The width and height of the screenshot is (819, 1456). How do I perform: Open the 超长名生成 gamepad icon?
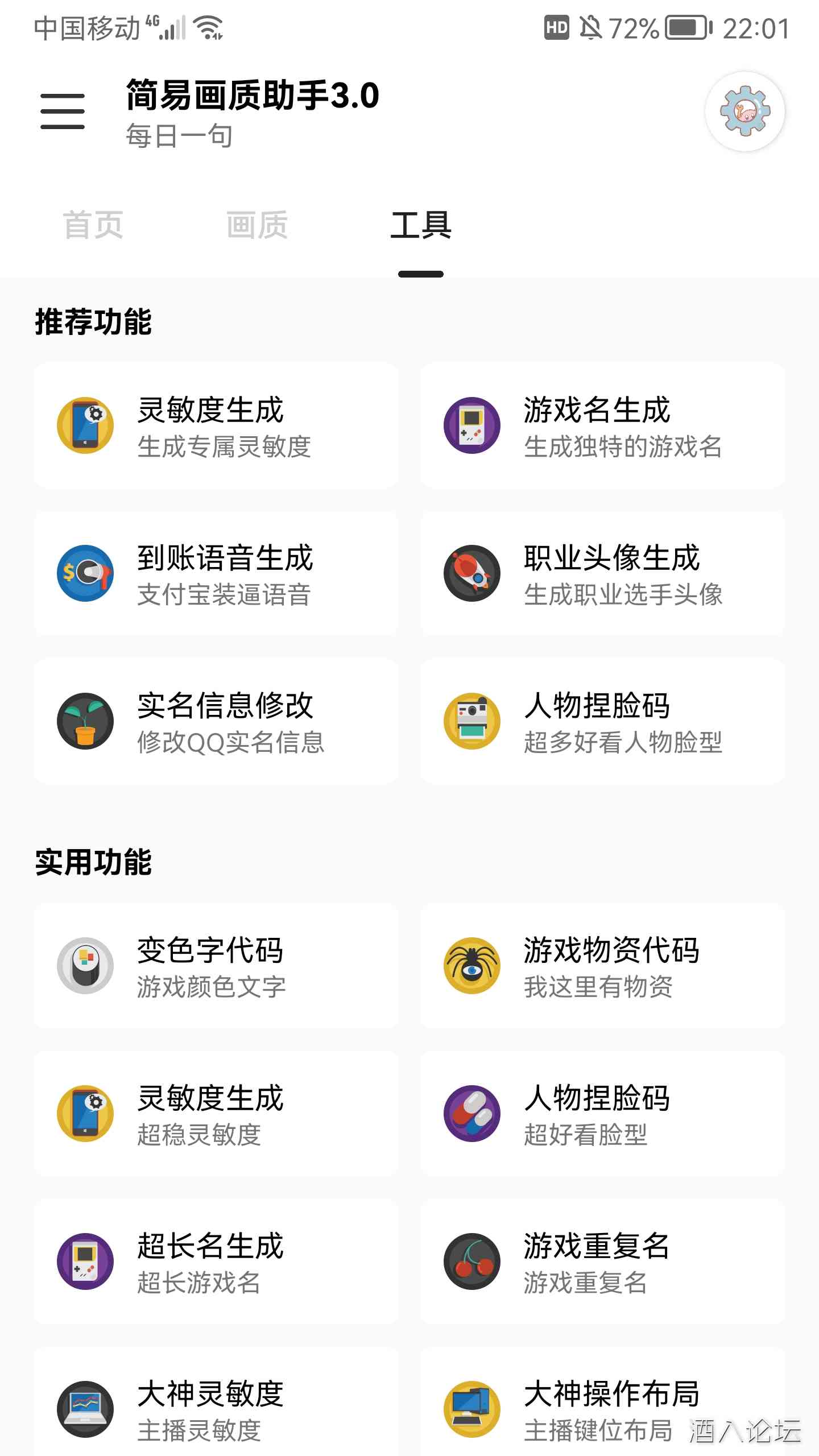pyautogui.click(x=85, y=1261)
